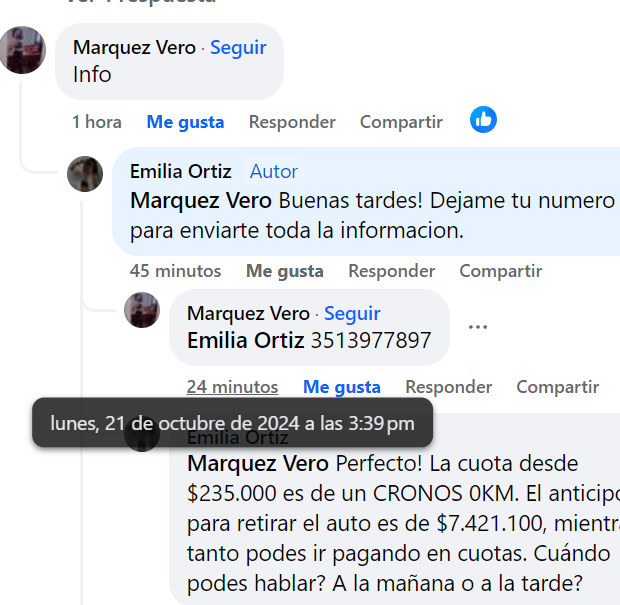
Task: Open the 1 hora timestamp
Action: [x=97, y=122]
